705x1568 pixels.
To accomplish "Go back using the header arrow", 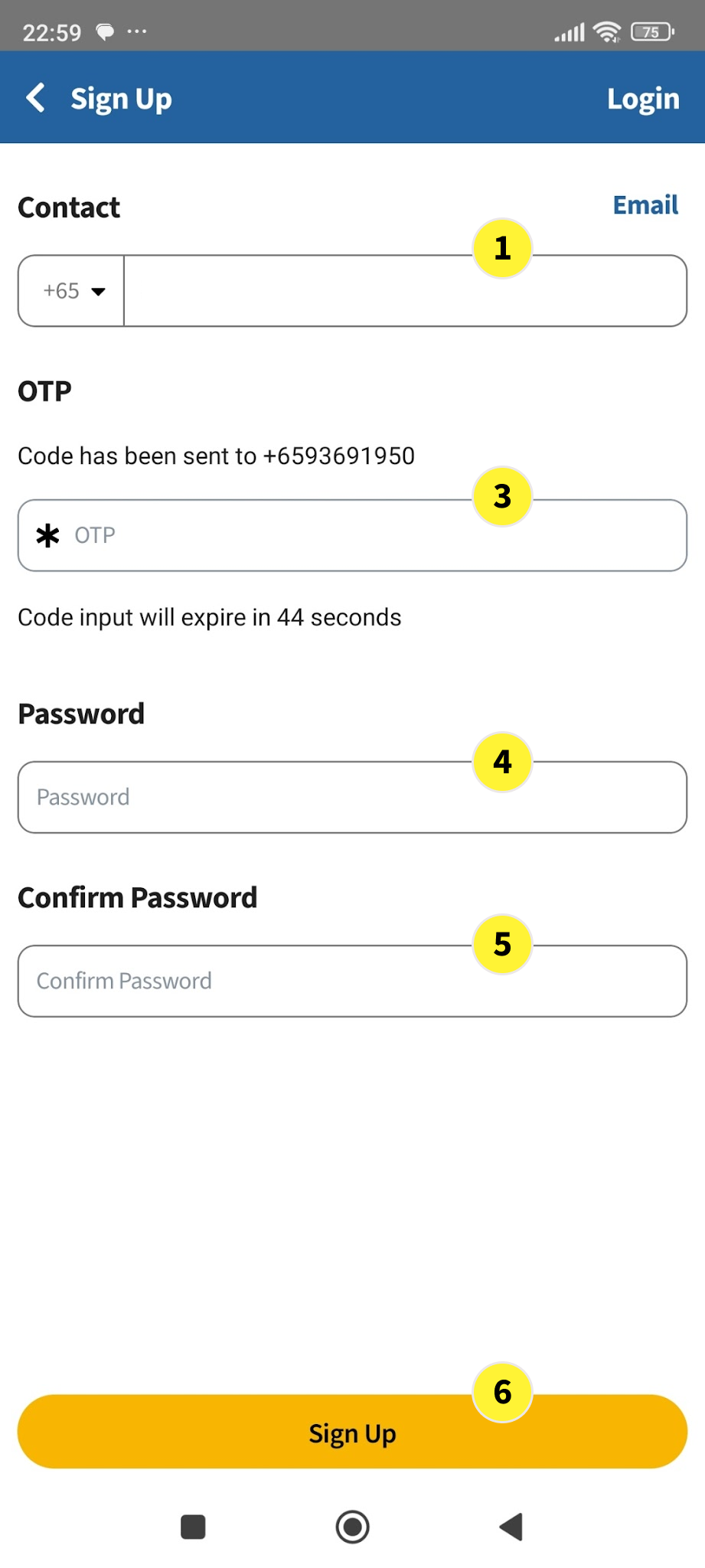I will coord(36,98).
